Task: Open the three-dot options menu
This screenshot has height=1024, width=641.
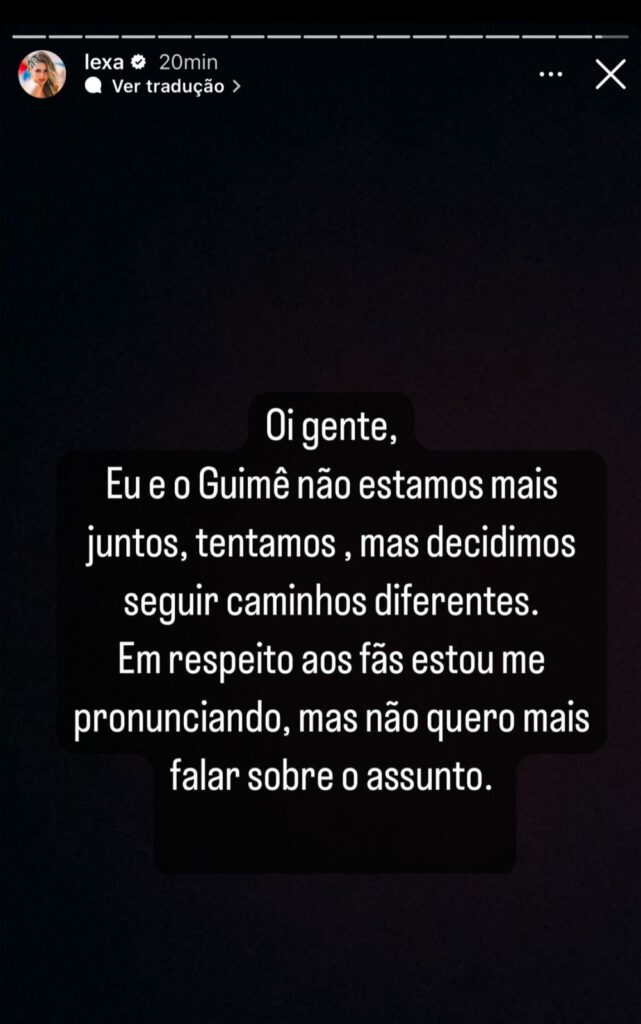Action: pos(551,75)
